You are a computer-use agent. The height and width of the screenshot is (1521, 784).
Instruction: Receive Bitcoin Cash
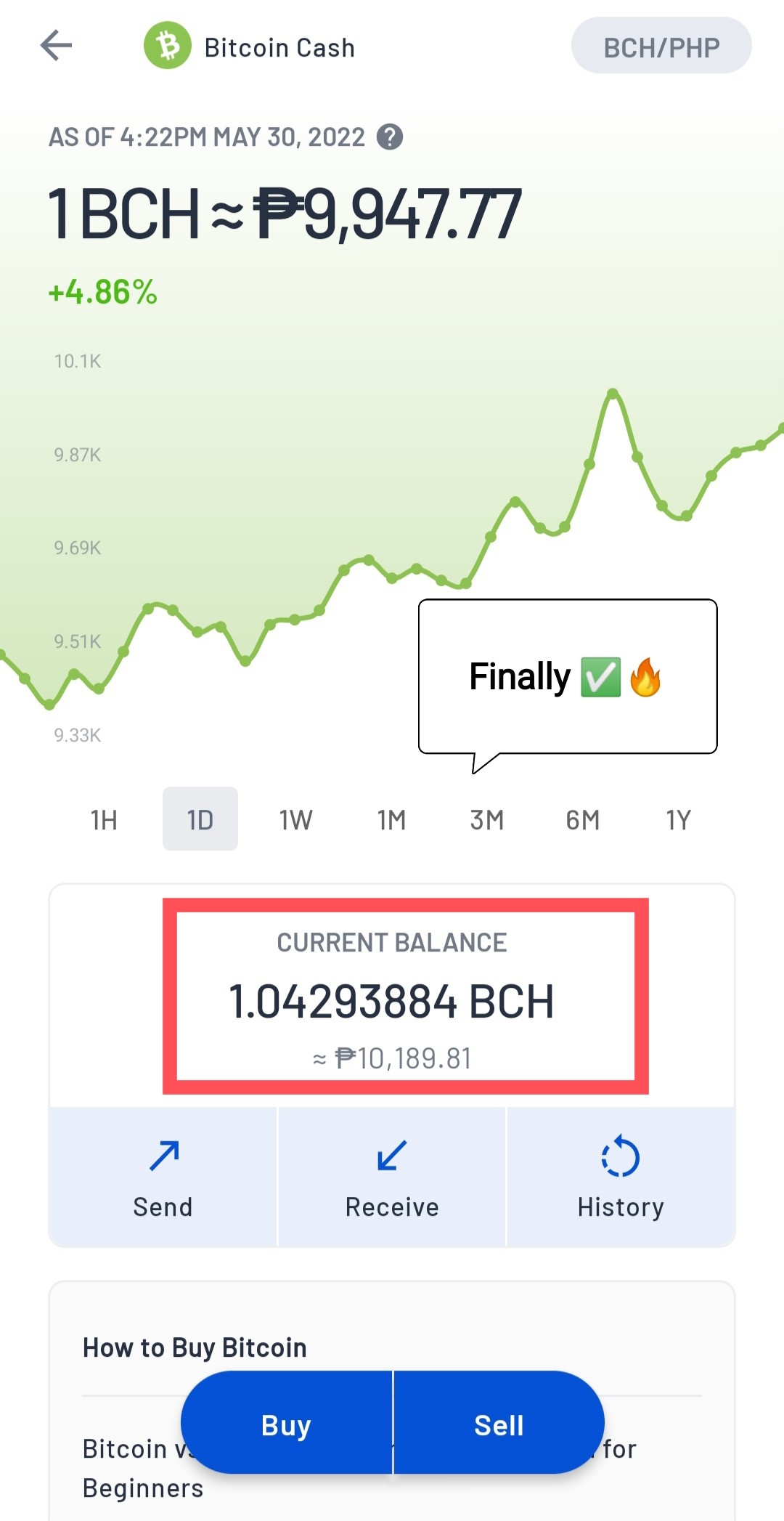tap(392, 1177)
